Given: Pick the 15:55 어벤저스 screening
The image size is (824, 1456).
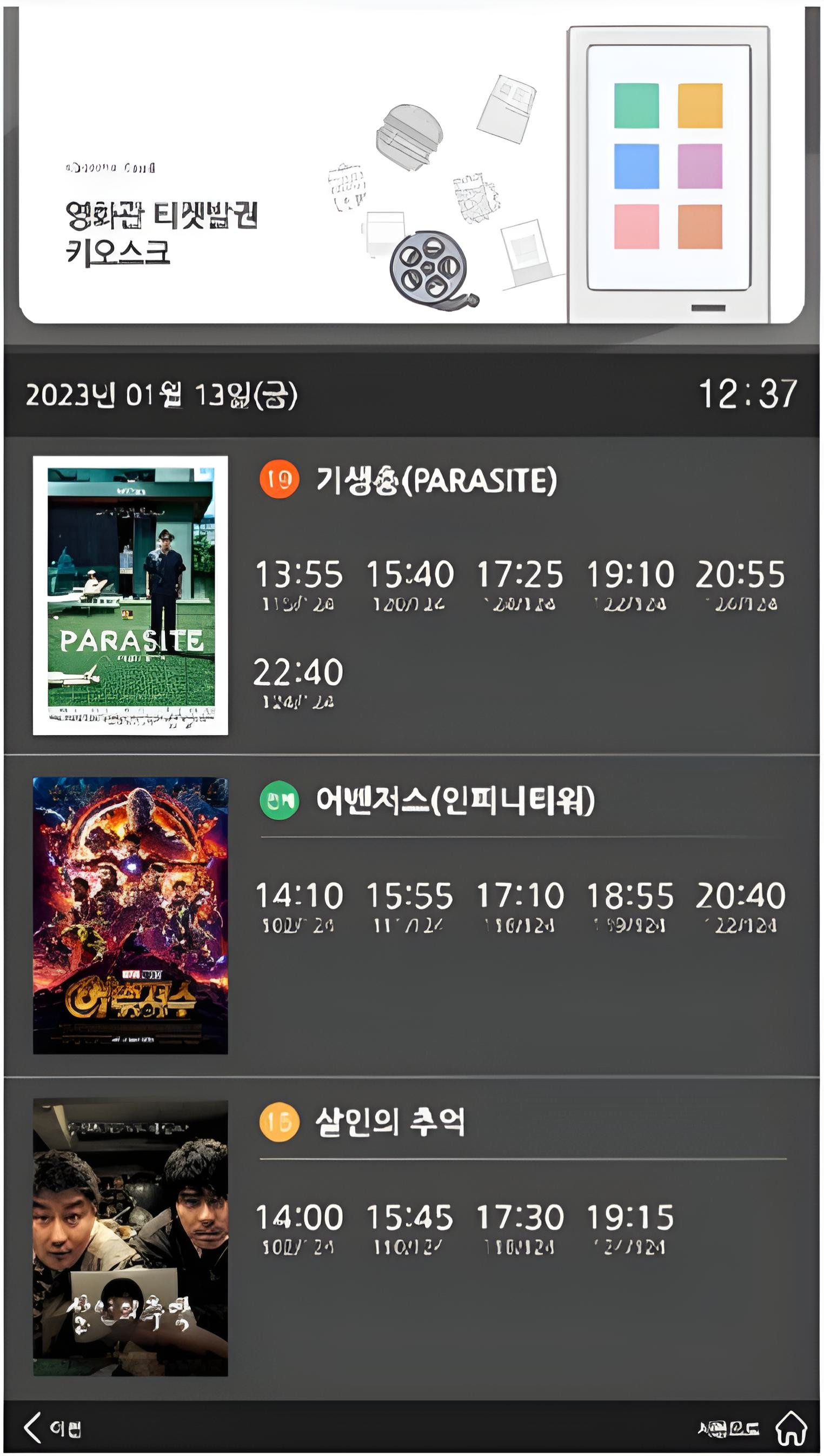Looking at the screenshot, I should (409, 904).
